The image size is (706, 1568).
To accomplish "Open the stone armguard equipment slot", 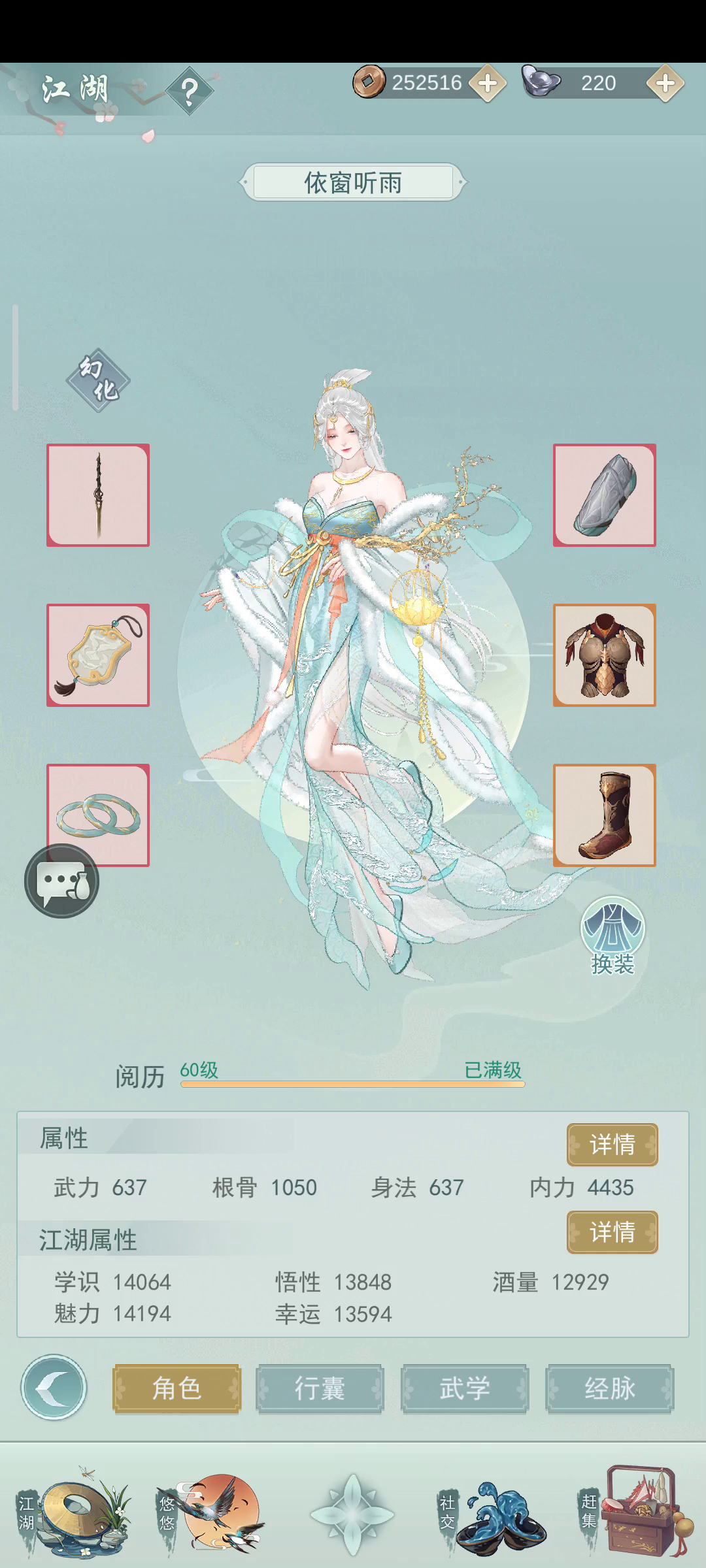I will point(605,495).
